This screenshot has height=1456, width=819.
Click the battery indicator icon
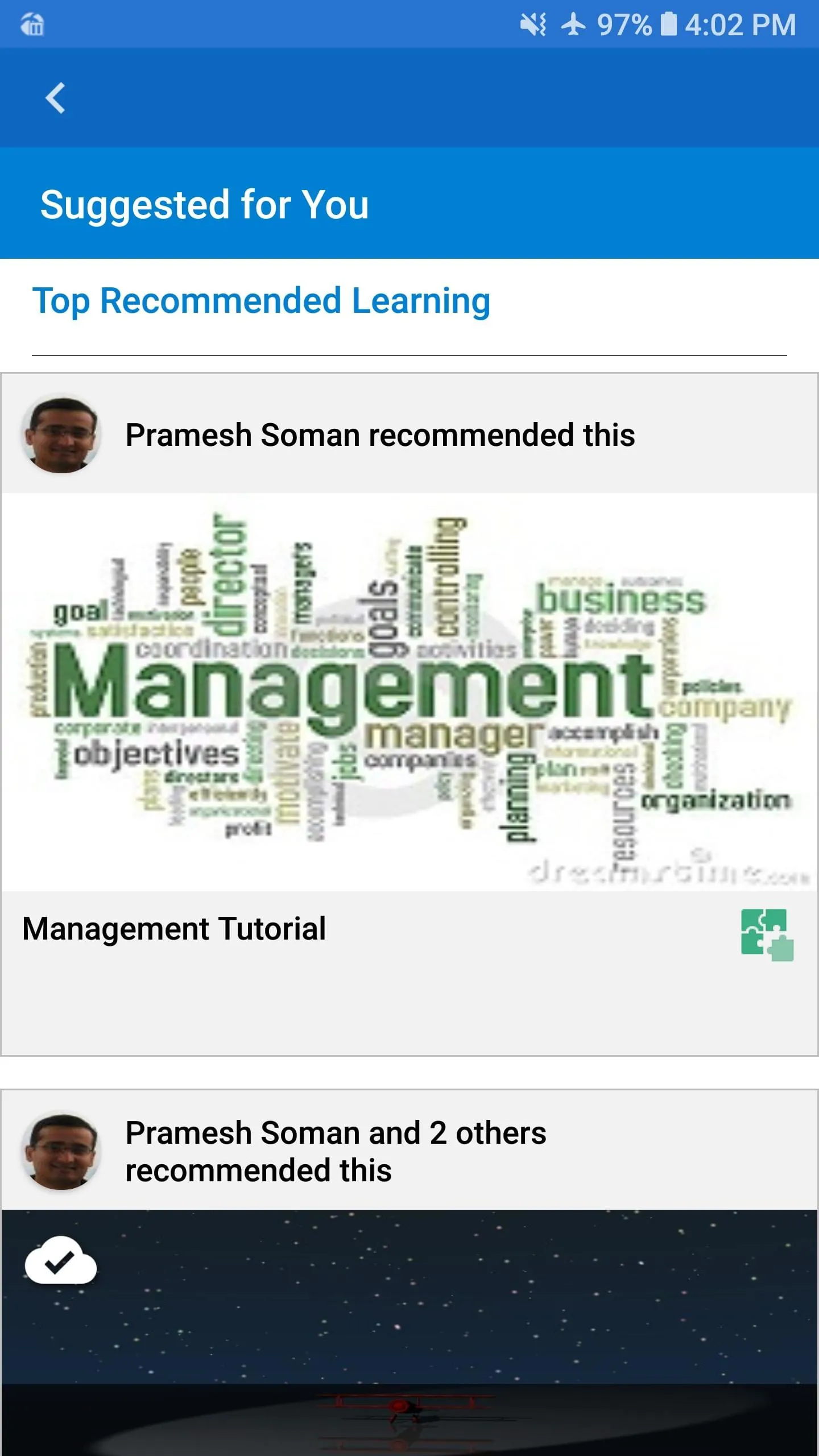tap(669, 24)
